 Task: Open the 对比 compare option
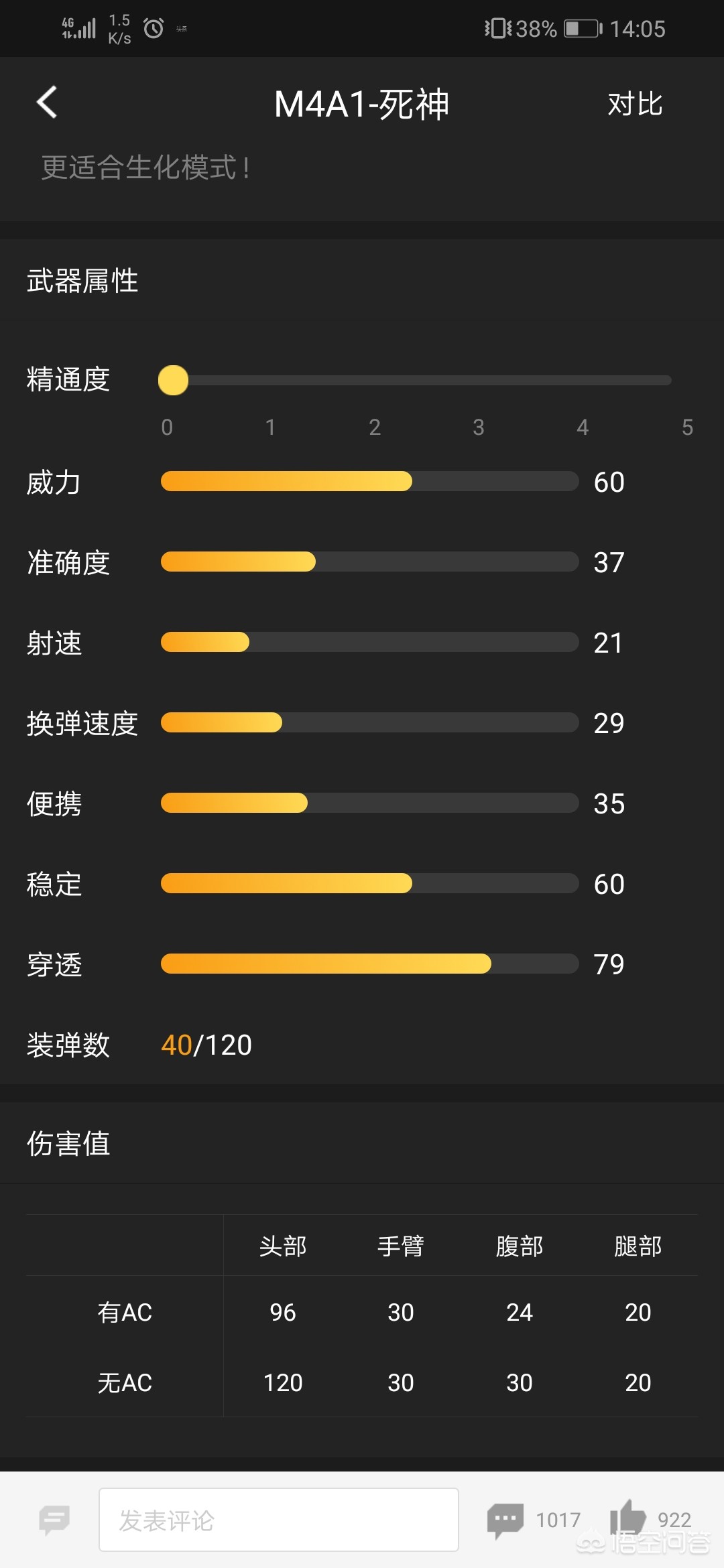635,104
